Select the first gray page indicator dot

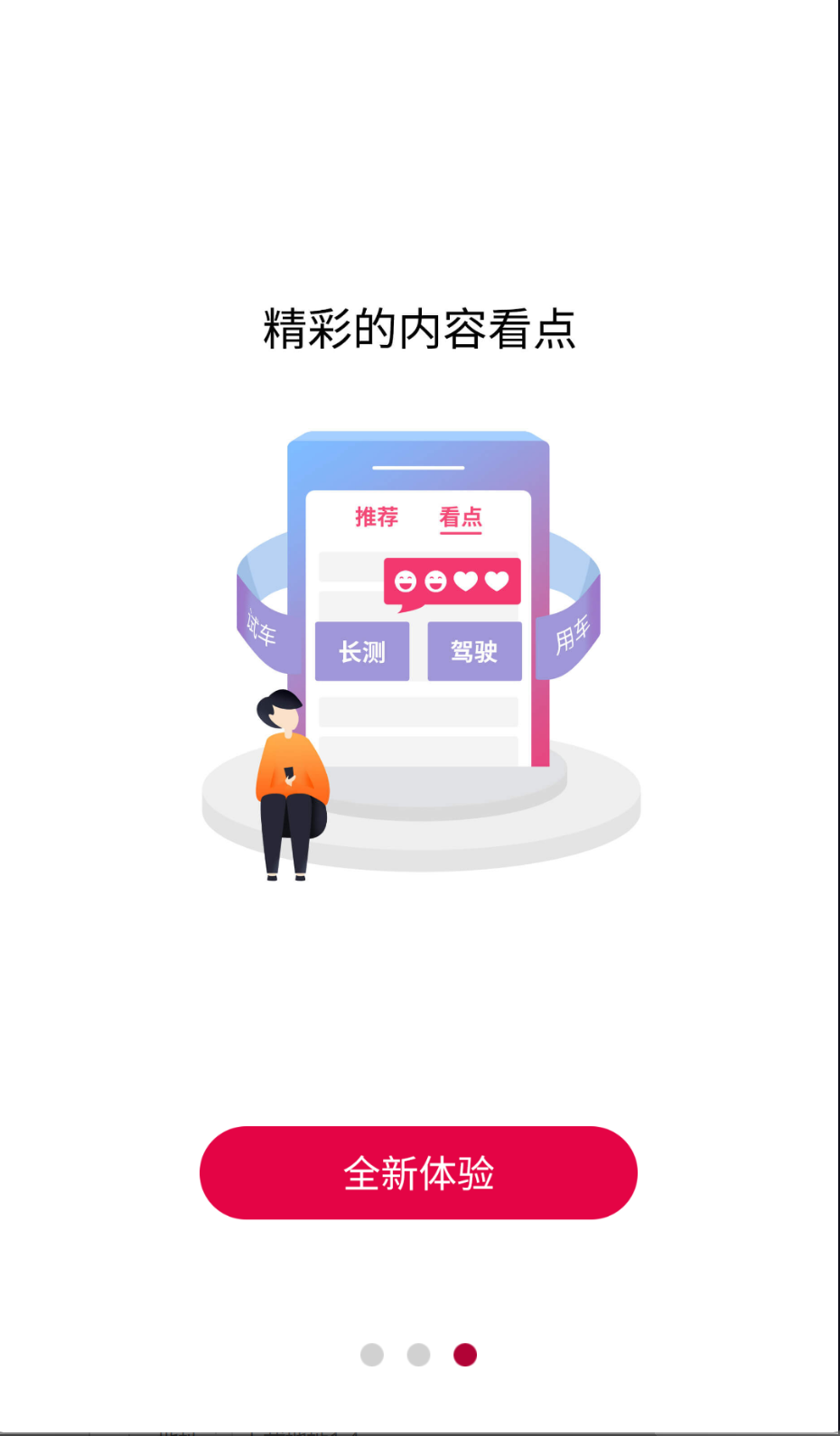click(x=372, y=1354)
